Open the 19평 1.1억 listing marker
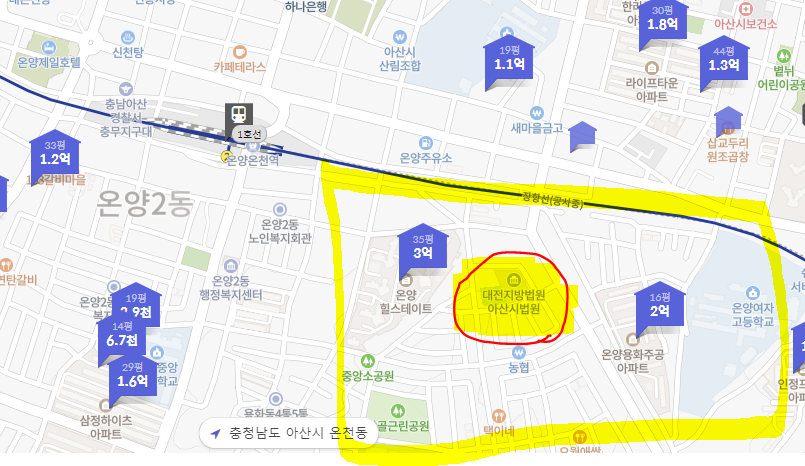The height and width of the screenshot is (466, 805). [x=509, y=59]
